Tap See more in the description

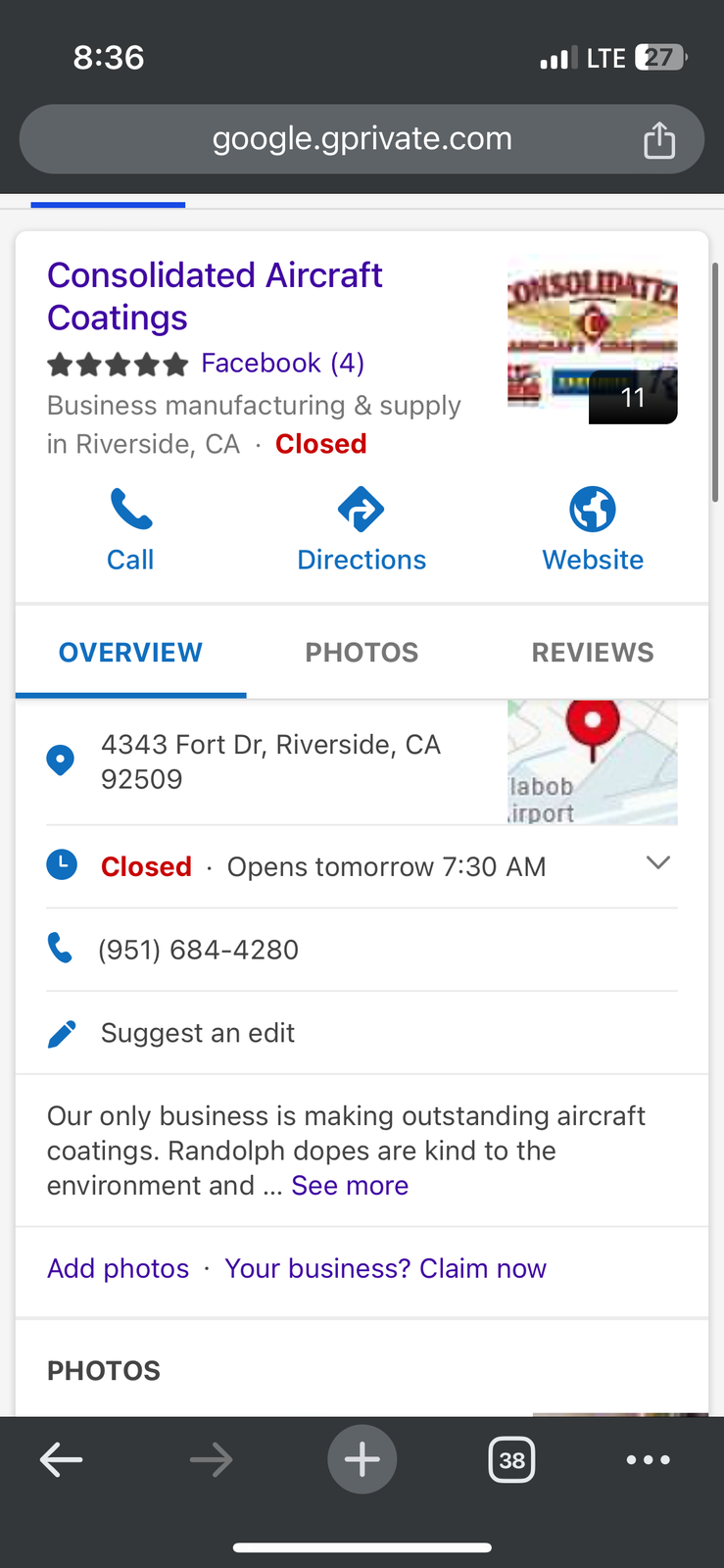[350, 1186]
